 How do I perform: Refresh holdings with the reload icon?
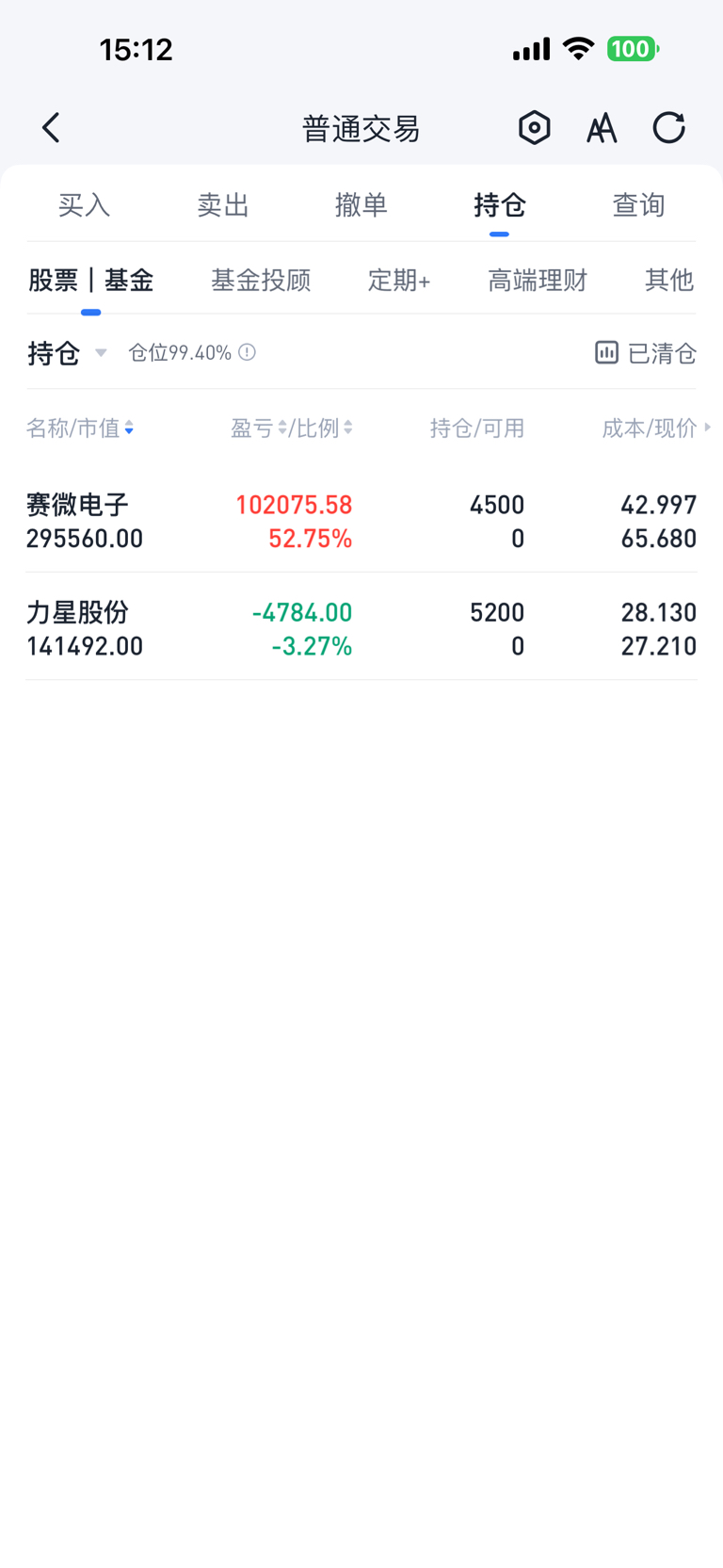(669, 127)
